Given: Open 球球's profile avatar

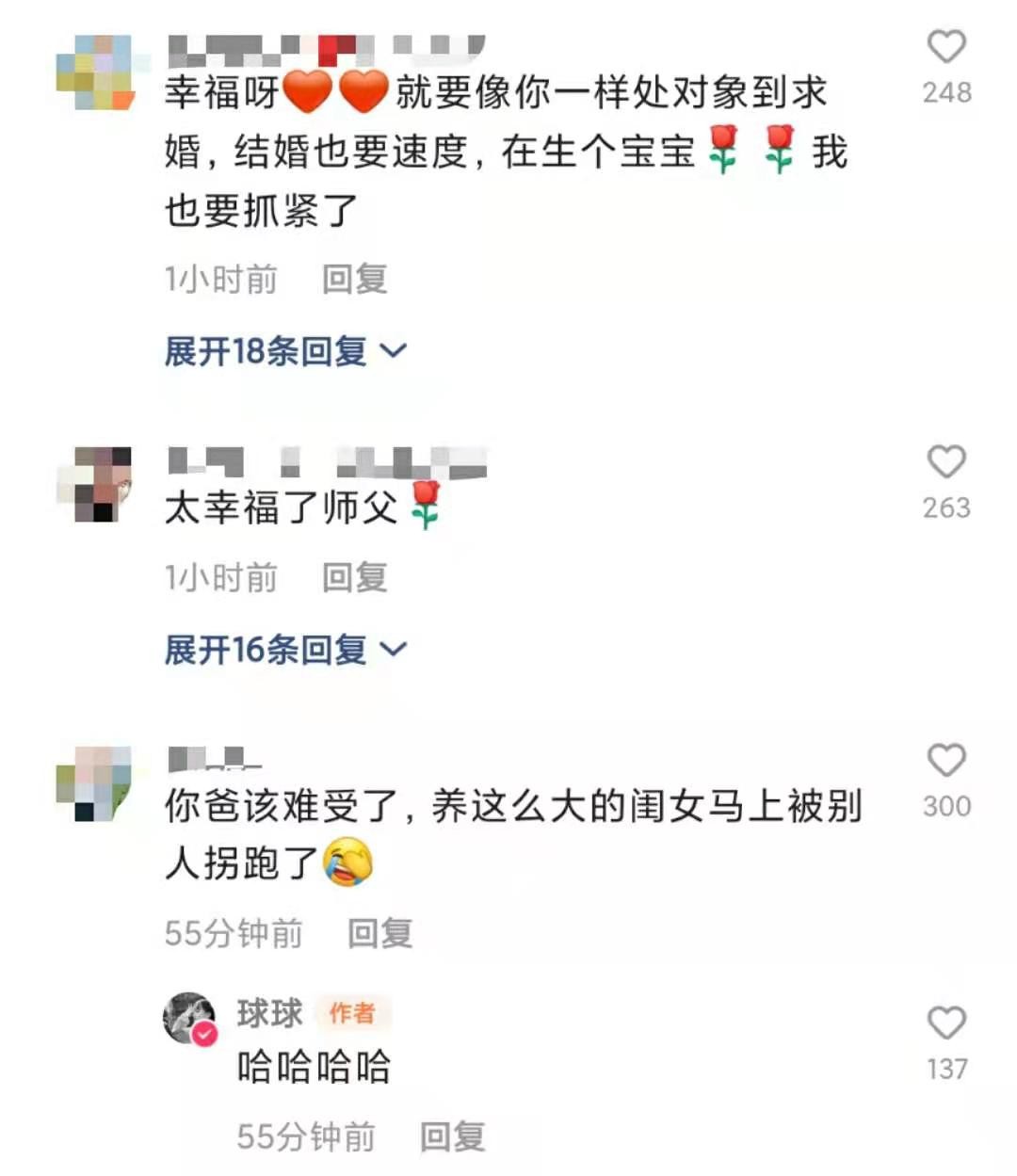Looking at the screenshot, I should point(190,1019).
